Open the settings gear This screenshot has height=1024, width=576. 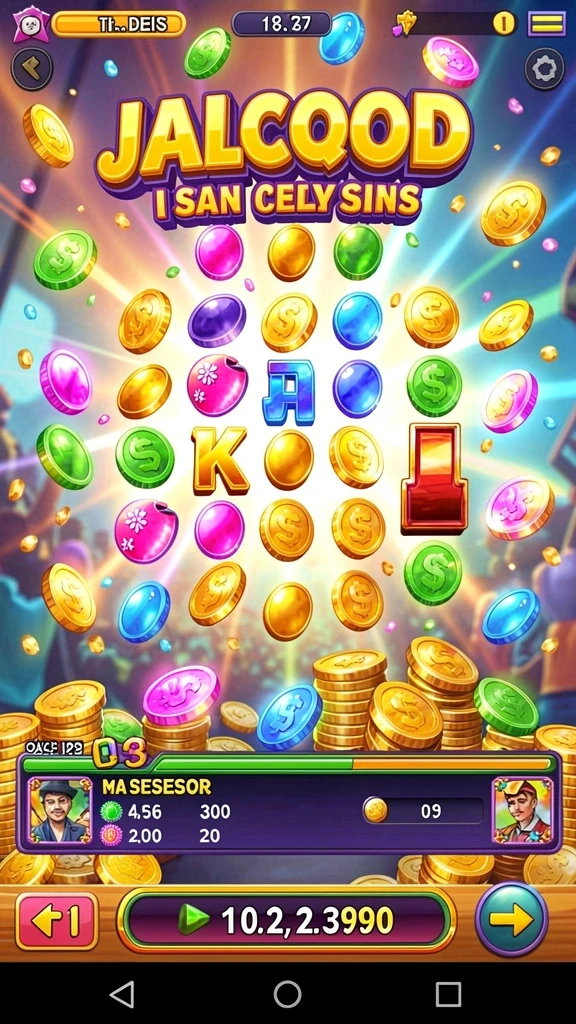coord(545,69)
